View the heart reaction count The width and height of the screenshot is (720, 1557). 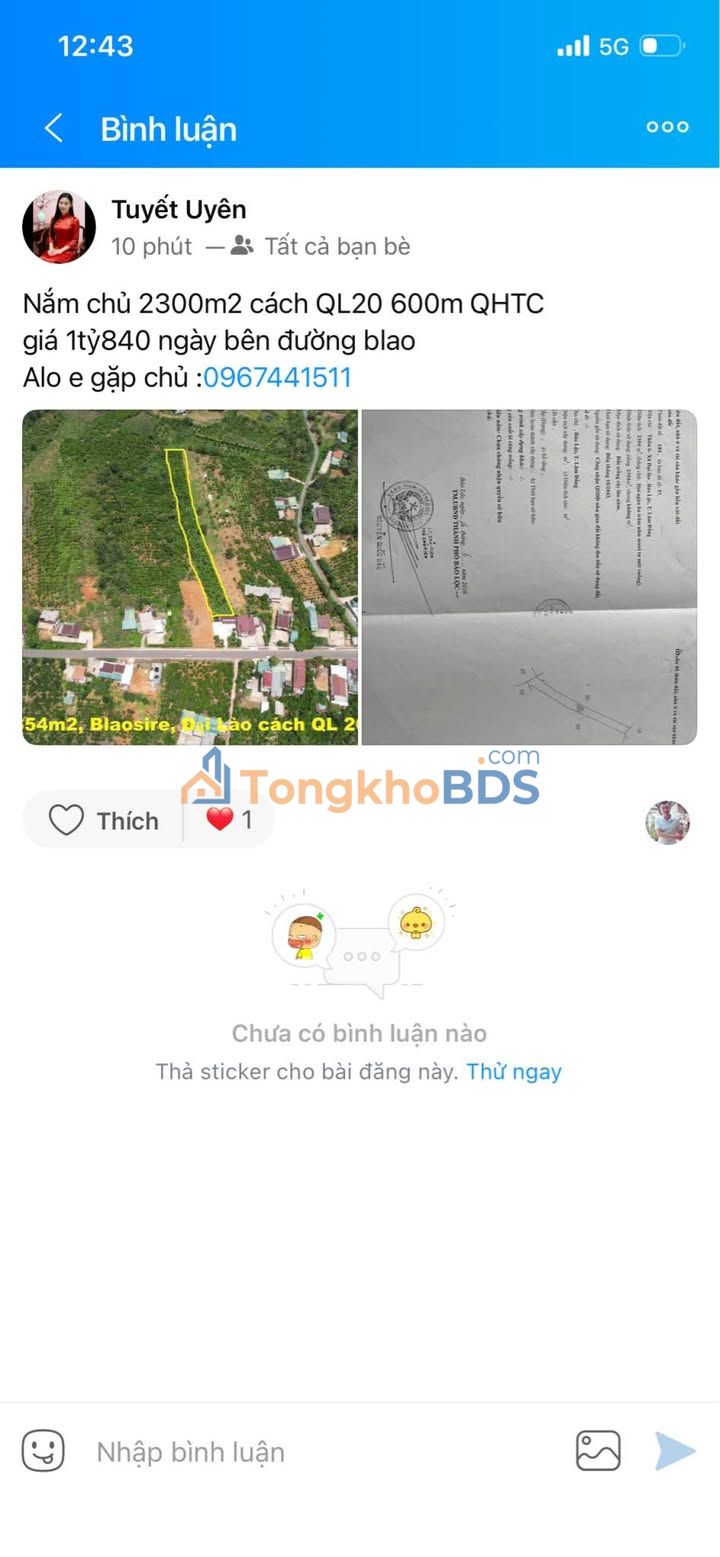(x=229, y=820)
